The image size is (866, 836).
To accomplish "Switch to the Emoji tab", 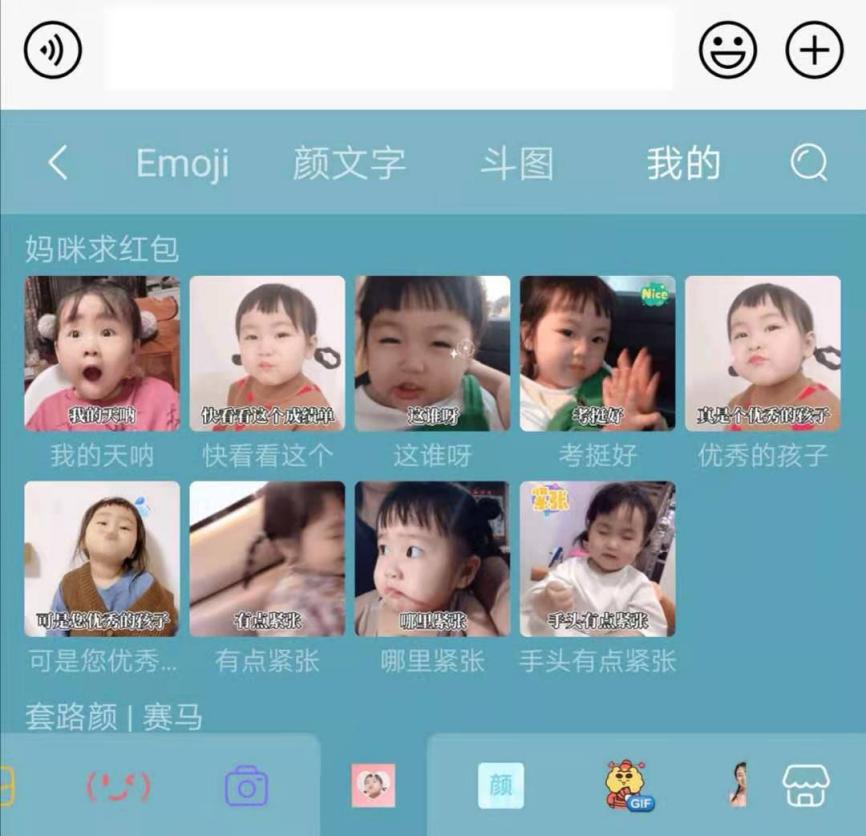I will pyautogui.click(x=182, y=163).
